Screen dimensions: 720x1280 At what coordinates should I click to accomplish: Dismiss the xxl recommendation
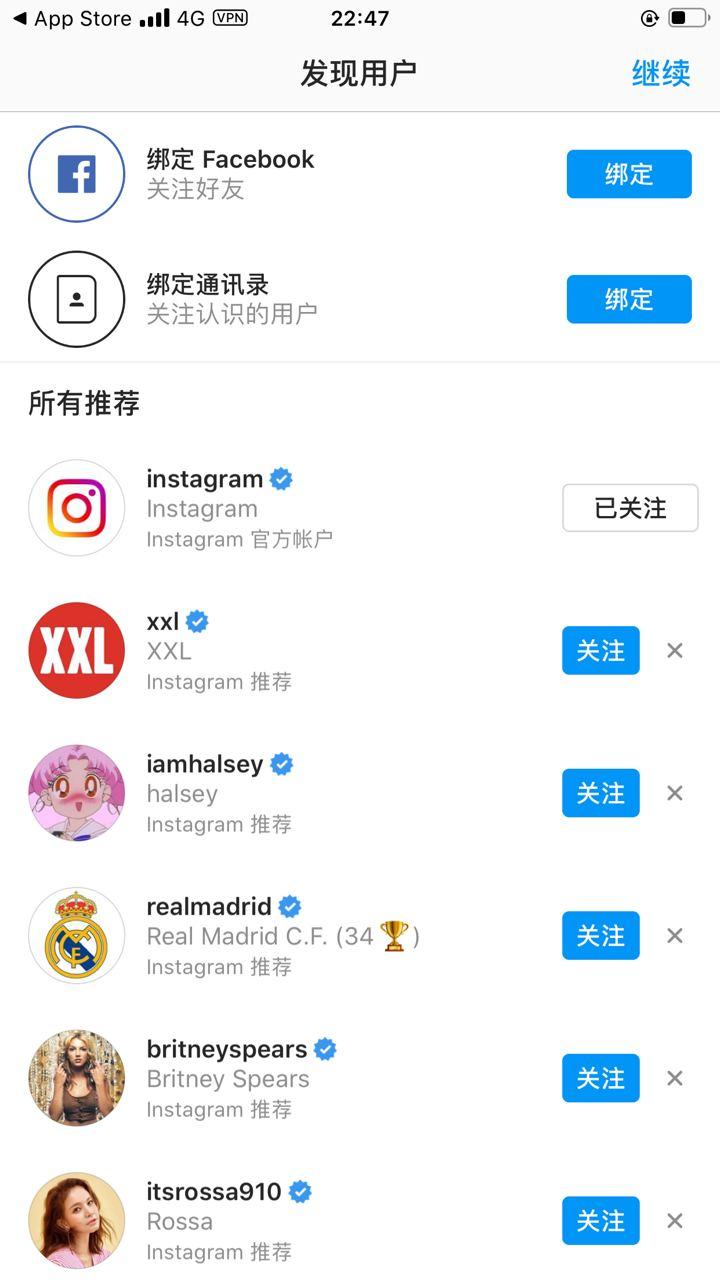675,650
